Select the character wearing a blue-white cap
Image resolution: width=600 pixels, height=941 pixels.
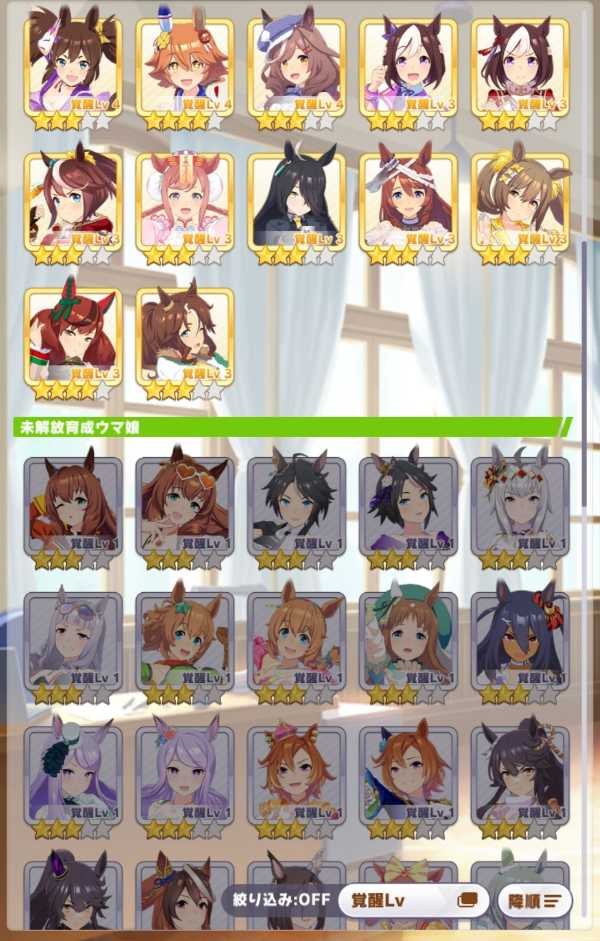(x=296, y=68)
